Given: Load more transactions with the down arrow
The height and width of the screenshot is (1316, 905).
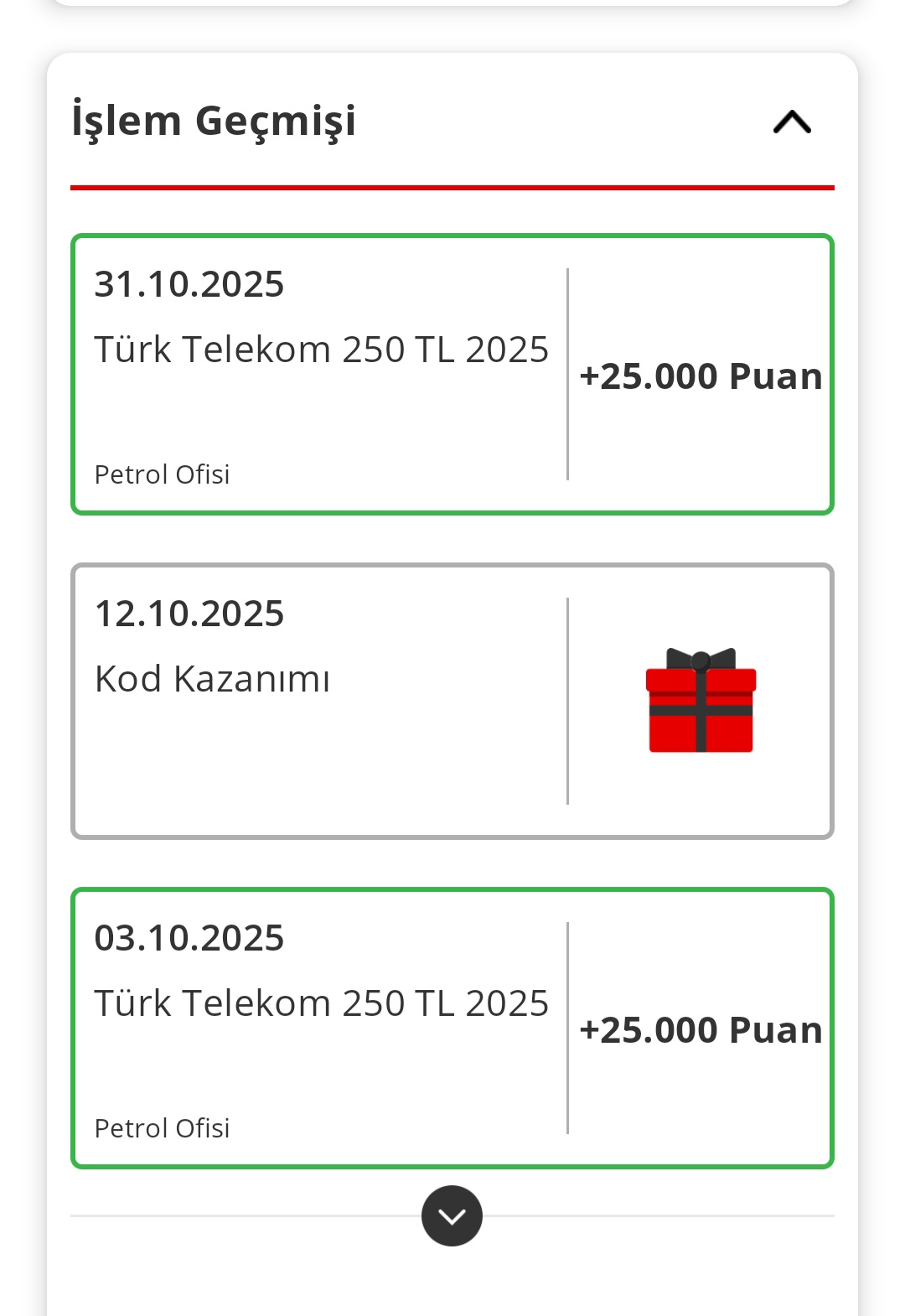Looking at the screenshot, I should coord(452,1215).
